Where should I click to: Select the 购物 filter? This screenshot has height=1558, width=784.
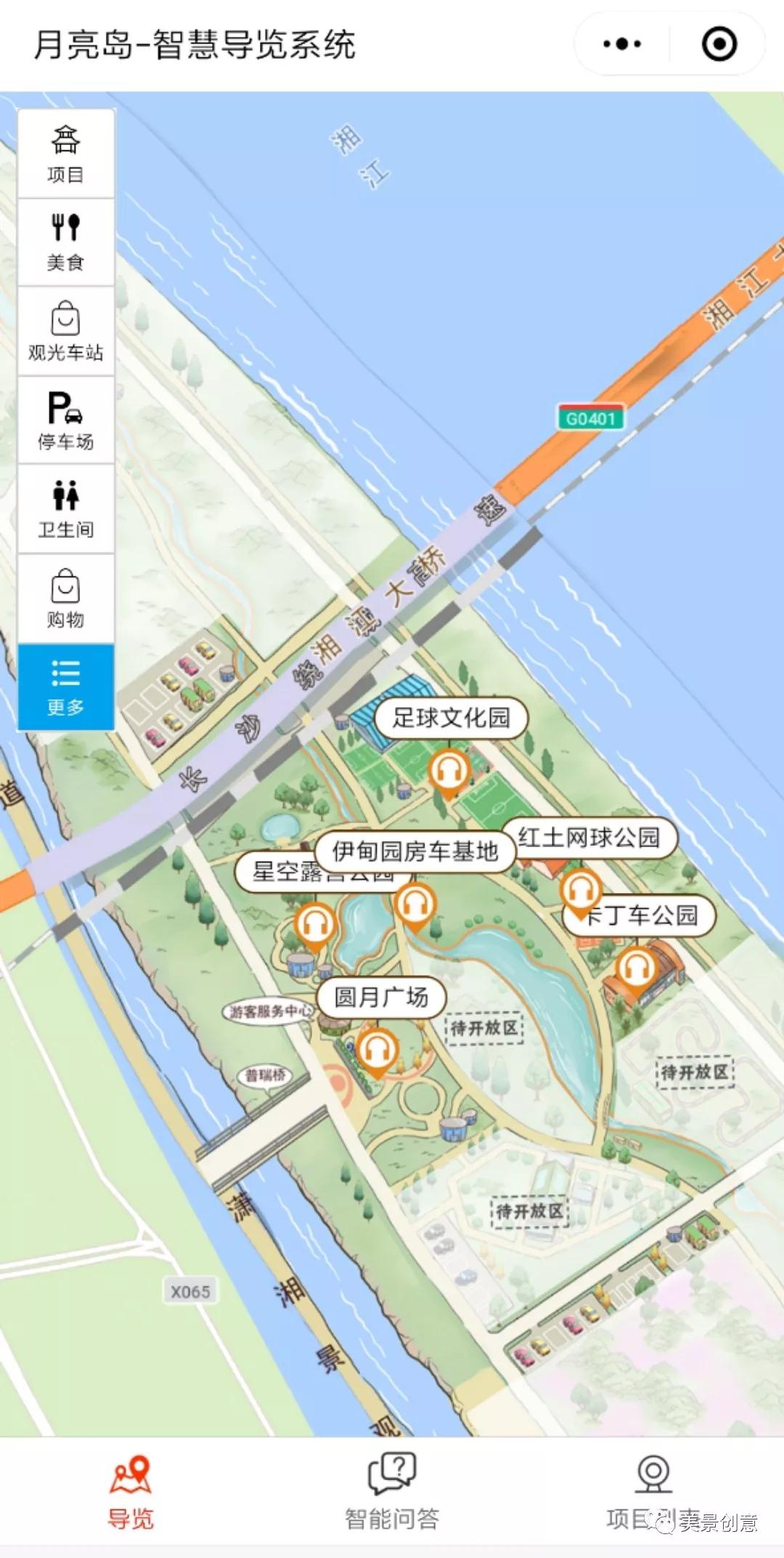pos(65,598)
